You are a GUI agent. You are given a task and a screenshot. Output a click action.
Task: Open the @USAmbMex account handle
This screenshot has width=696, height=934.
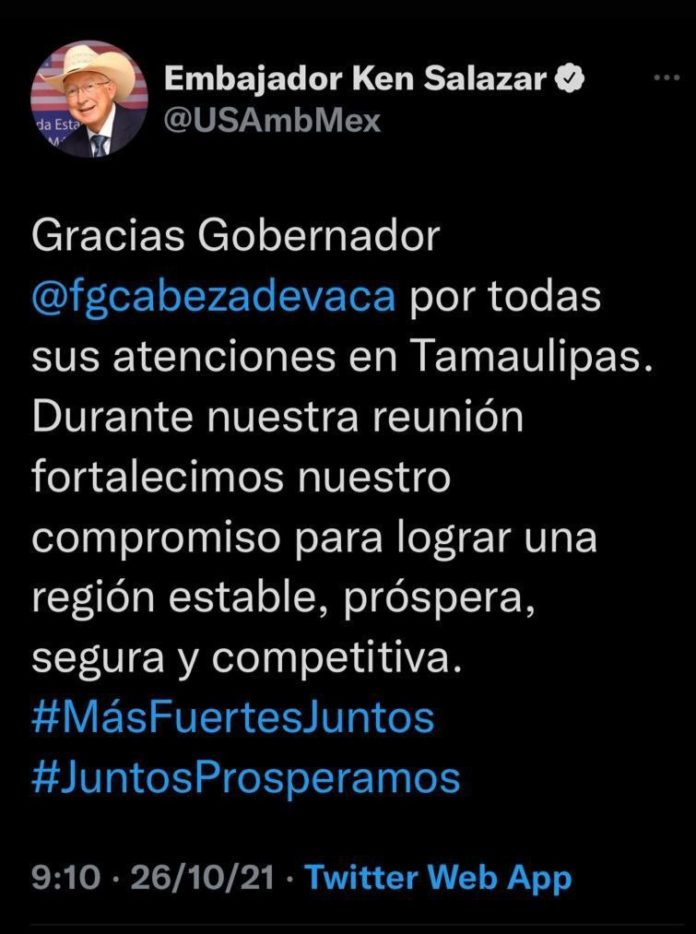[x=272, y=122]
